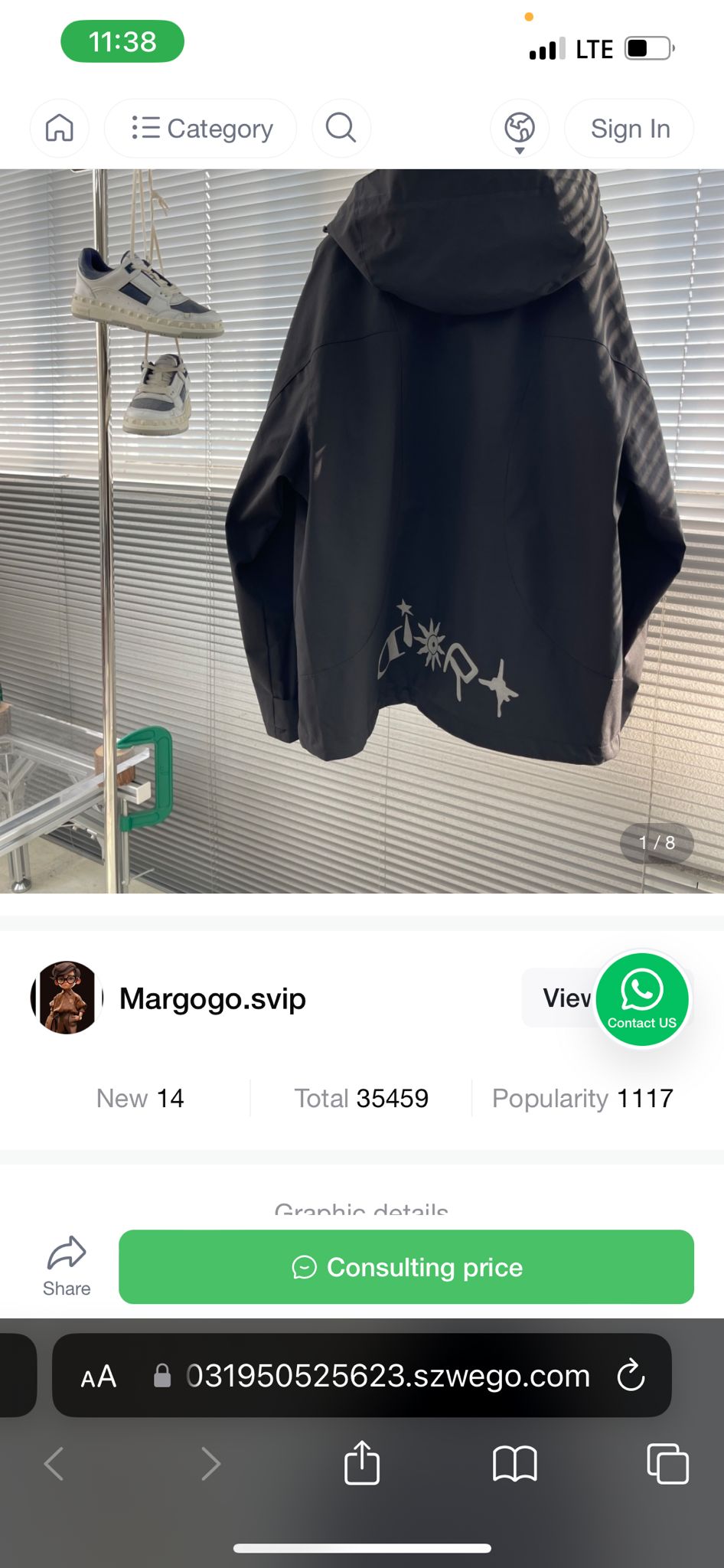Open the AA reader settings
724x1568 pixels.
click(99, 1376)
